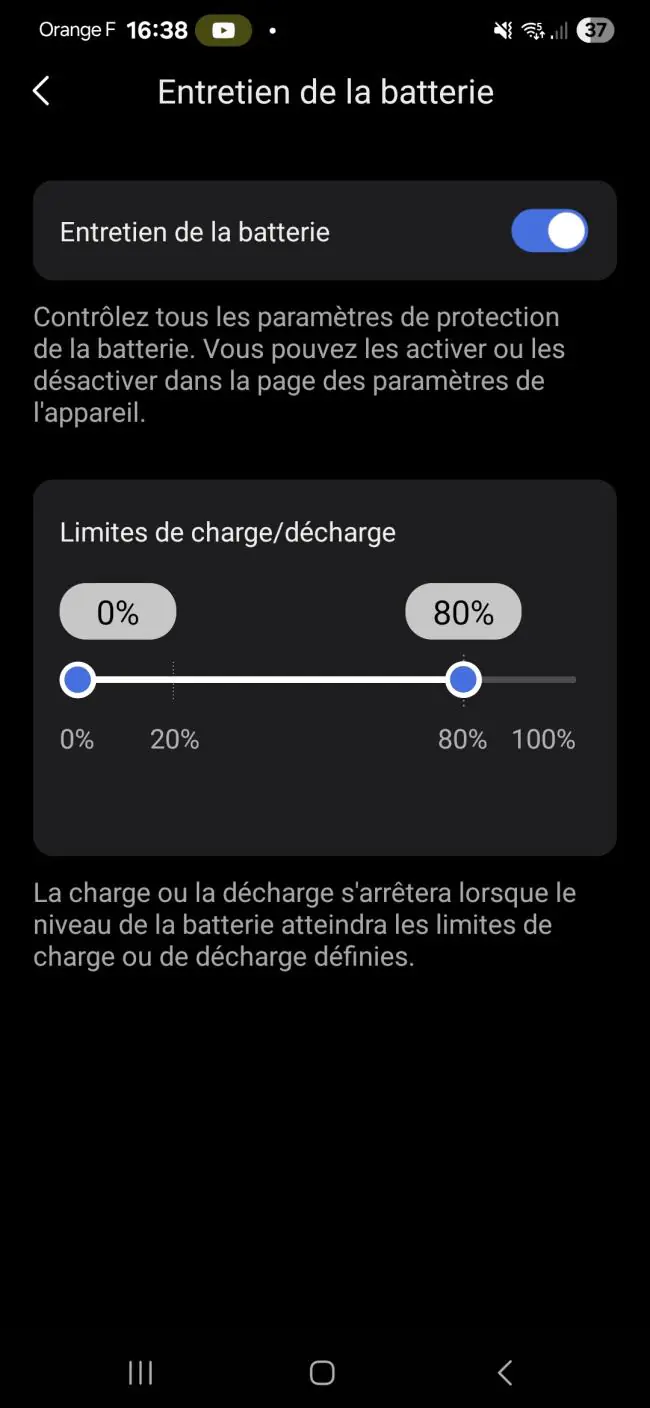Image resolution: width=650 pixels, height=1408 pixels.
Task: Disable the Entretien de la batterie switch
Action: 549,231
